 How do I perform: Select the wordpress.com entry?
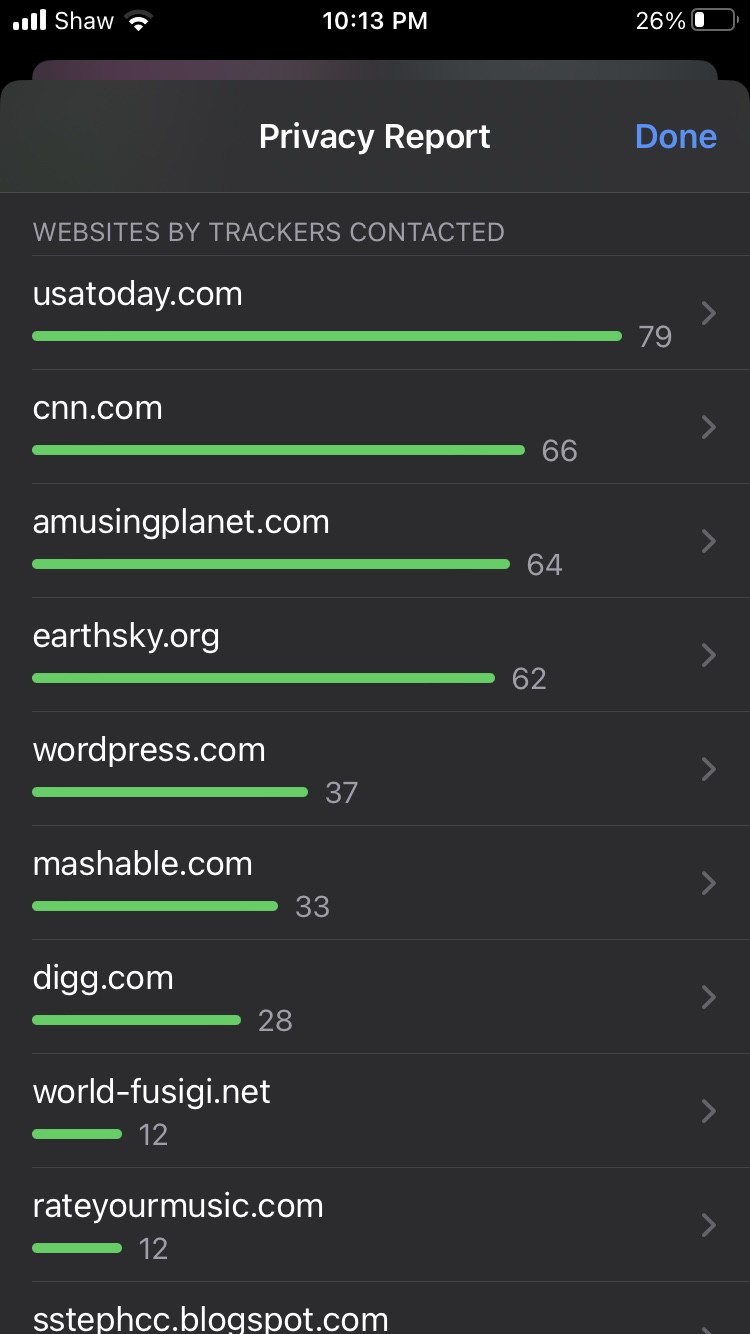375,769
